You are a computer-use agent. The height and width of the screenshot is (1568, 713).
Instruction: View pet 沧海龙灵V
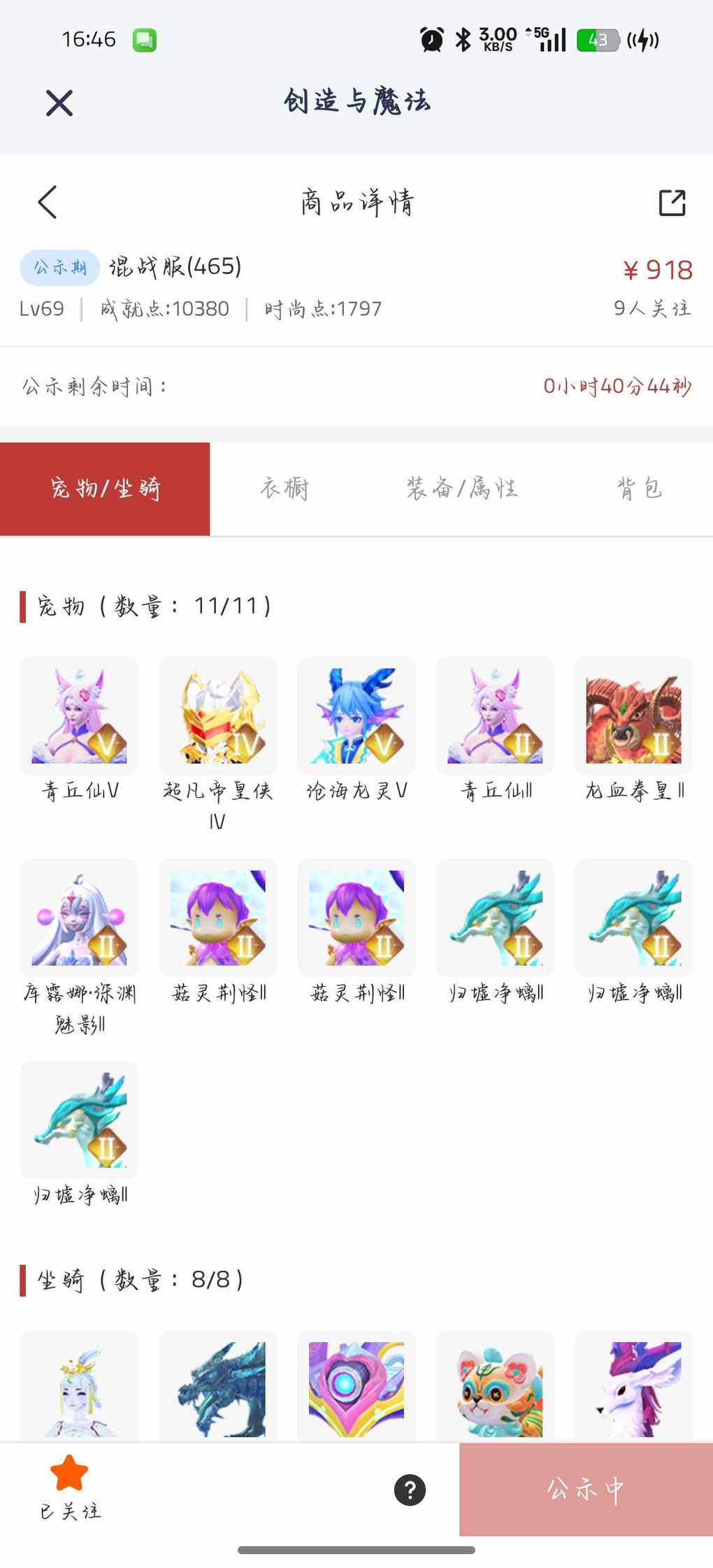tap(356, 715)
